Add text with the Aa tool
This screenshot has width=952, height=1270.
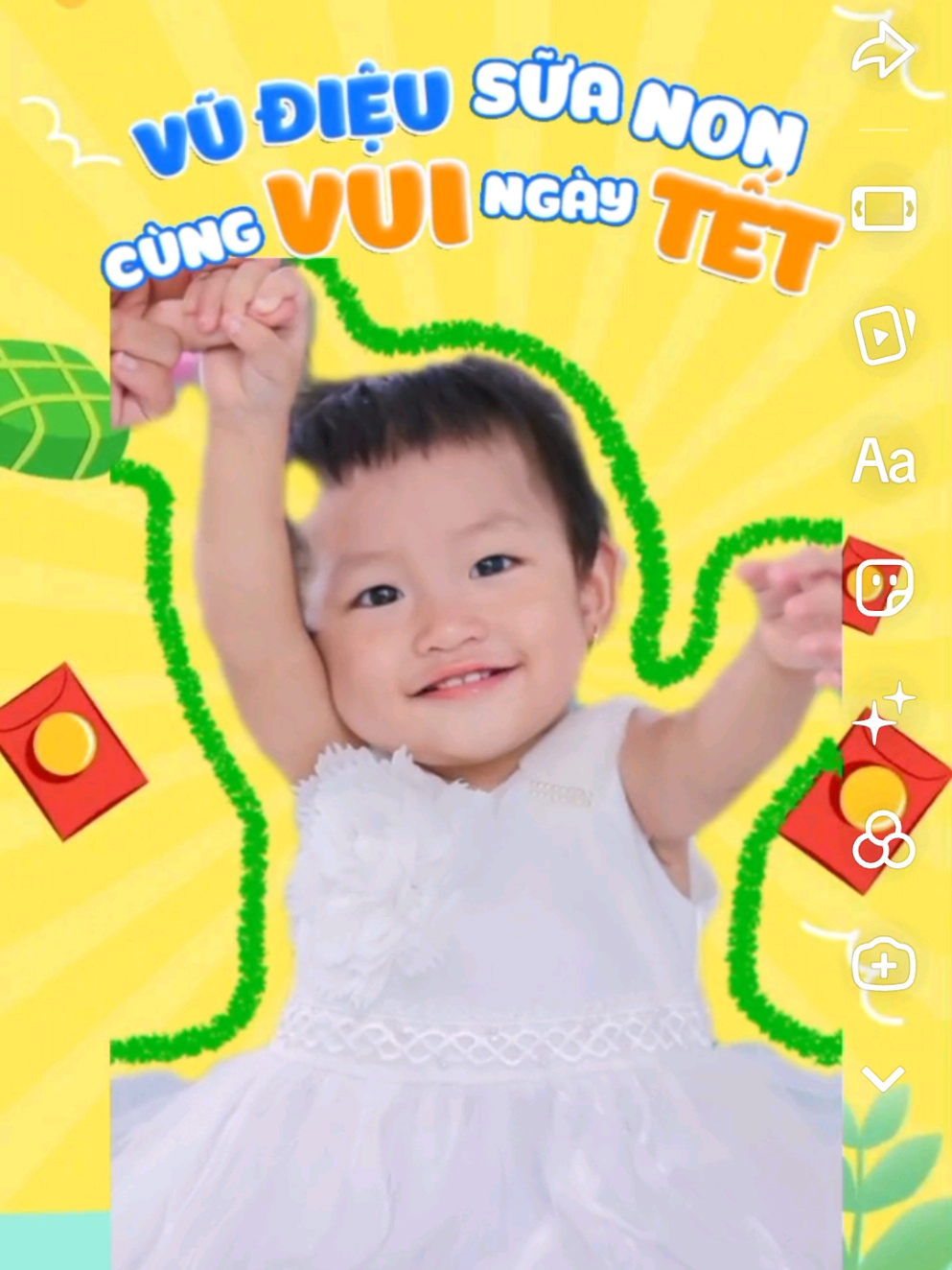(x=883, y=461)
